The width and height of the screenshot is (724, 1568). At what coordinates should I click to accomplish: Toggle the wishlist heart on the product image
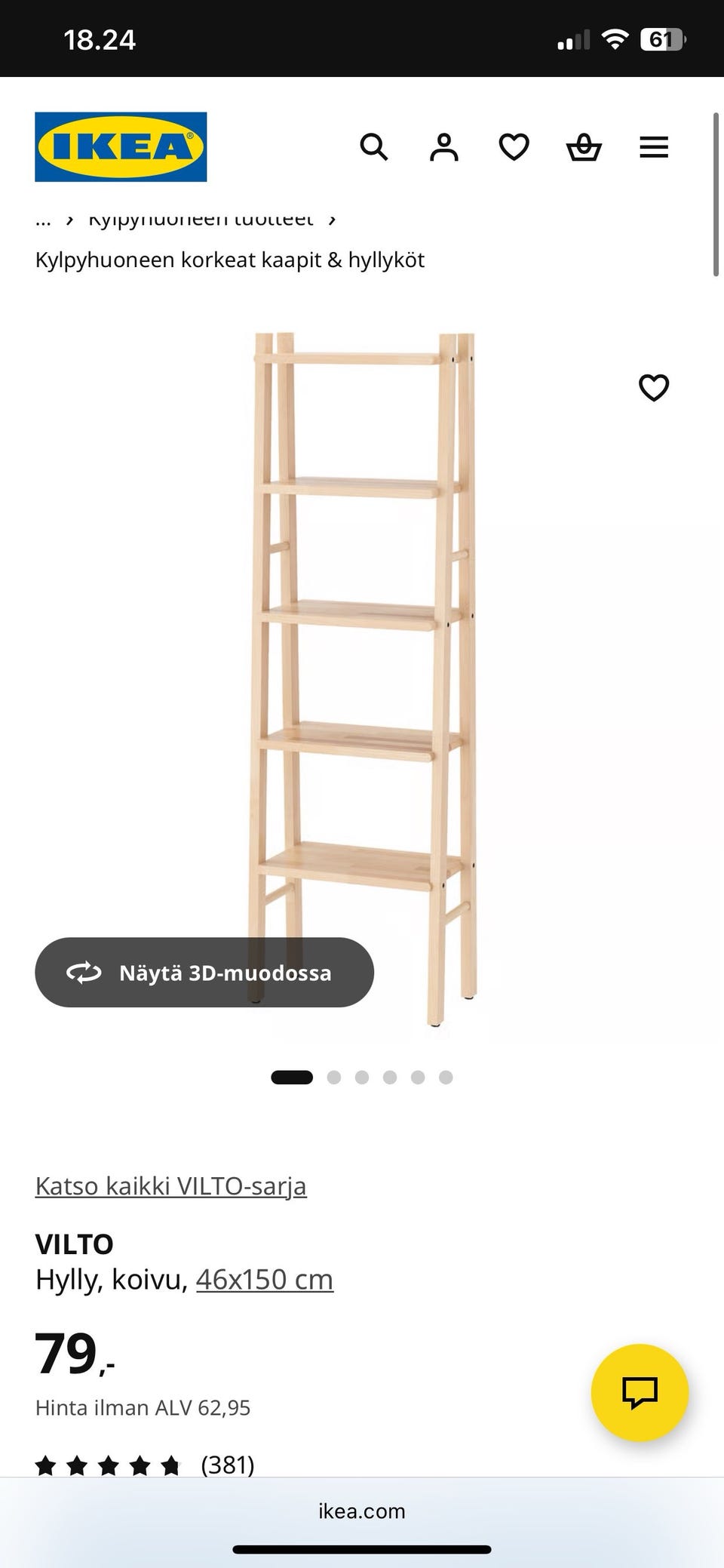pyautogui.click(x=653, y=387)
